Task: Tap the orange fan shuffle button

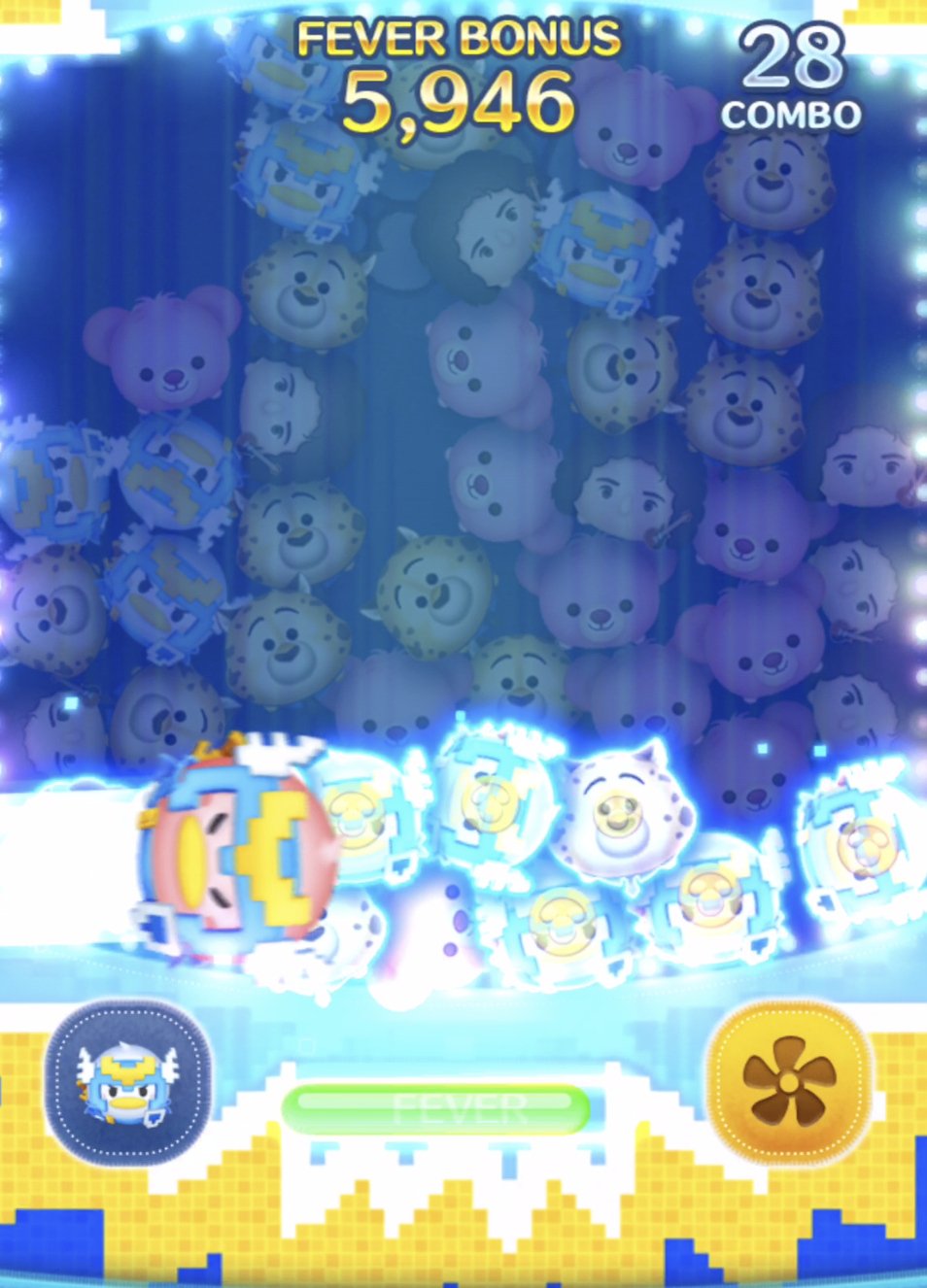Action: [789, 1080]
